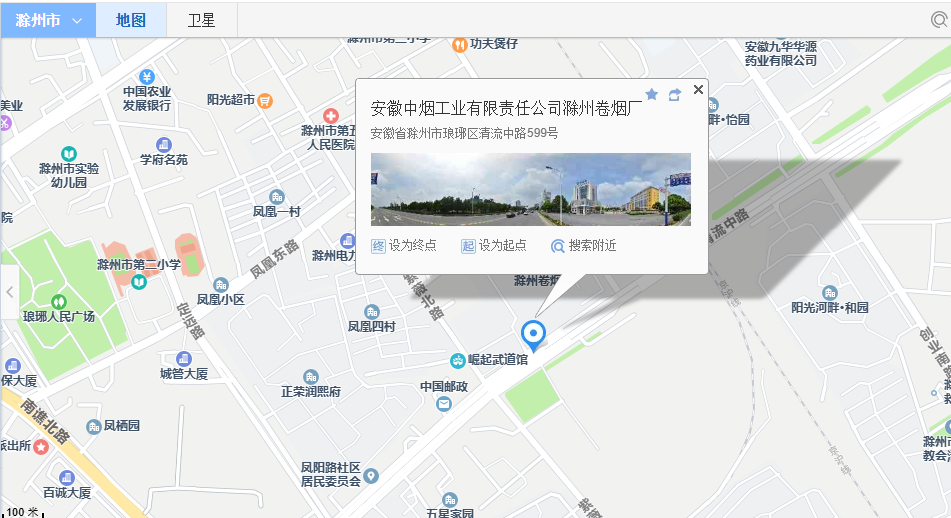This screenshot has height=518, width=951.
Task: Choose 设为起点 as starting point
Action: click(x=493, y=246)
